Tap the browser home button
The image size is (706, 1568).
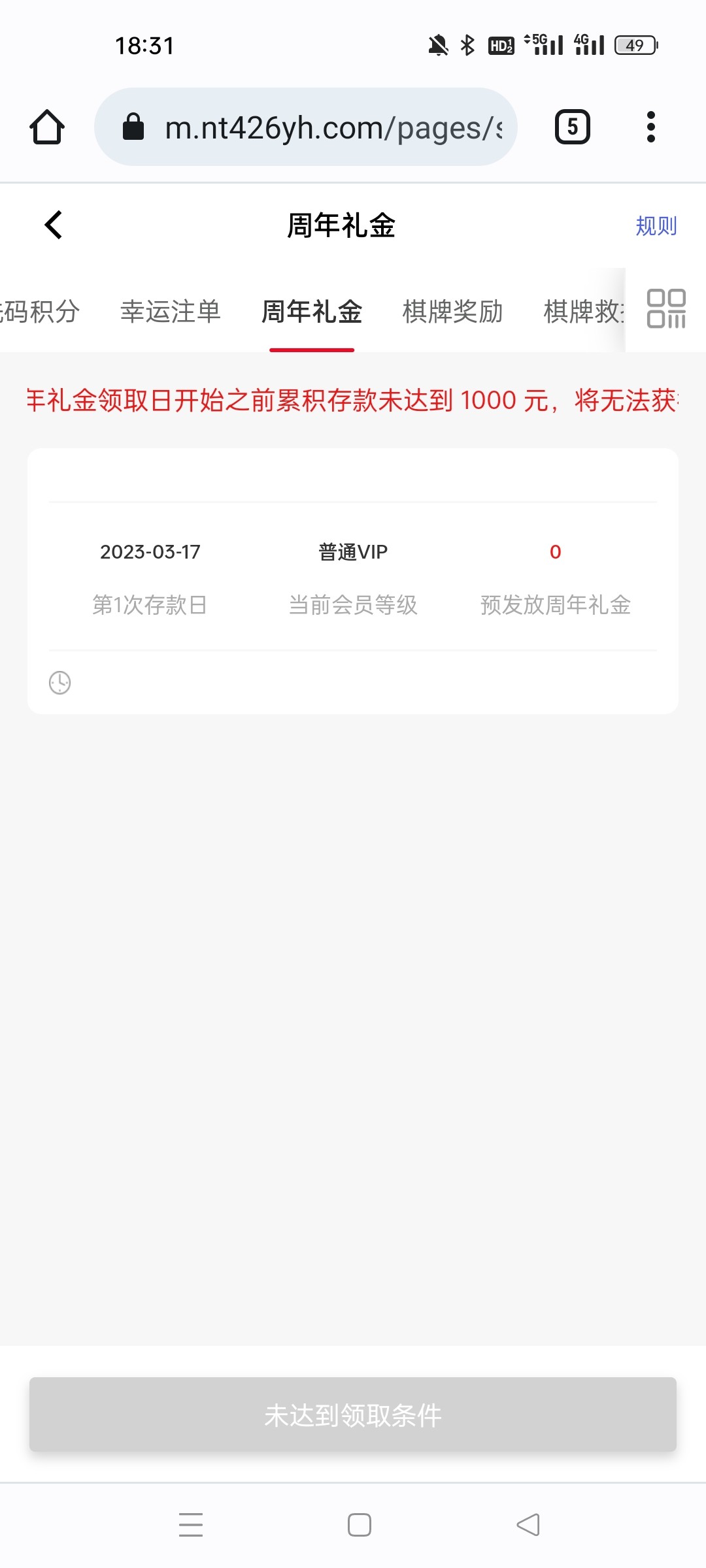pyautogui.click(x=47, y=127)
